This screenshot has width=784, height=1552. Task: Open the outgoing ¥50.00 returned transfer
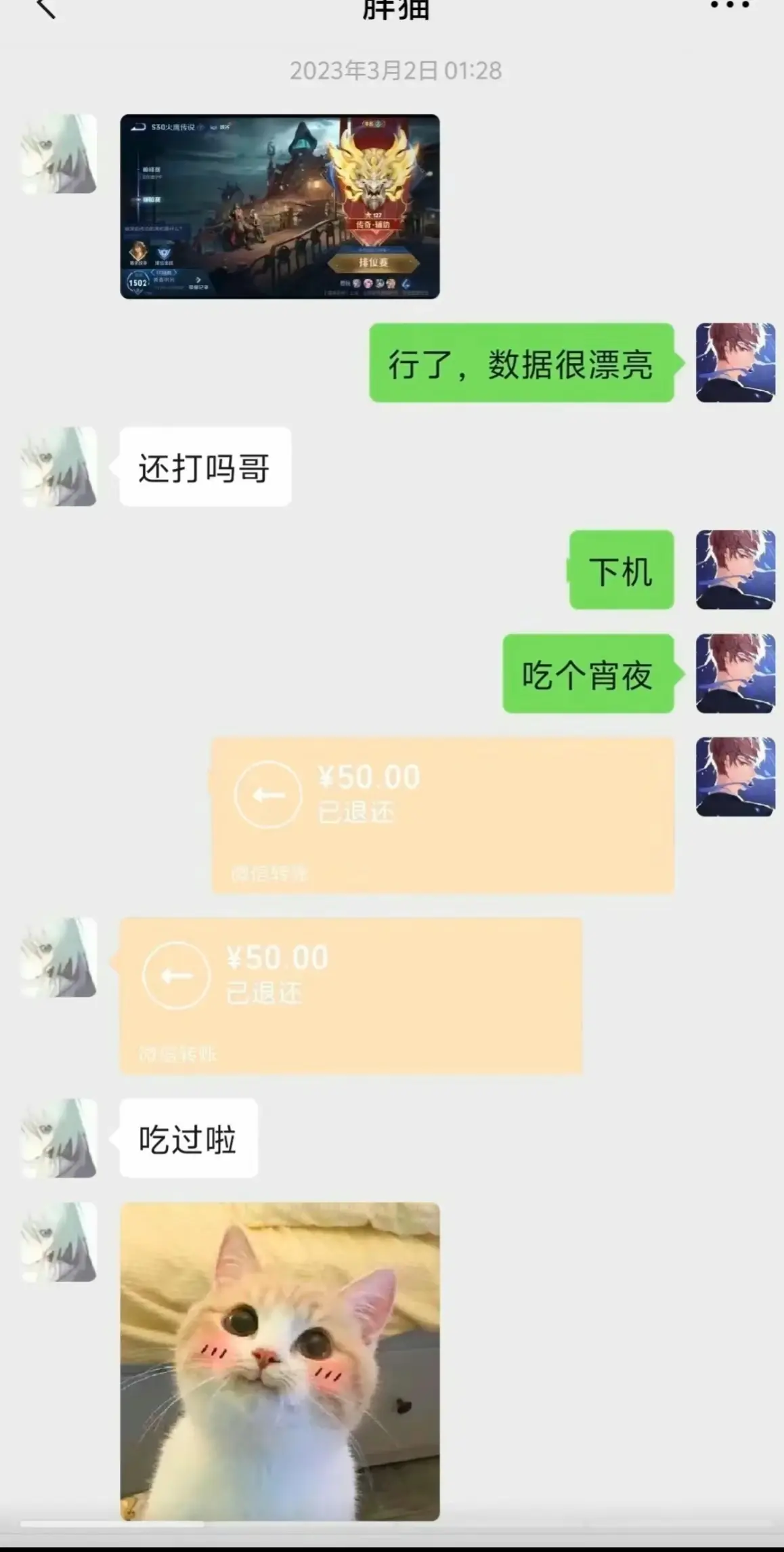click(443, 815)
